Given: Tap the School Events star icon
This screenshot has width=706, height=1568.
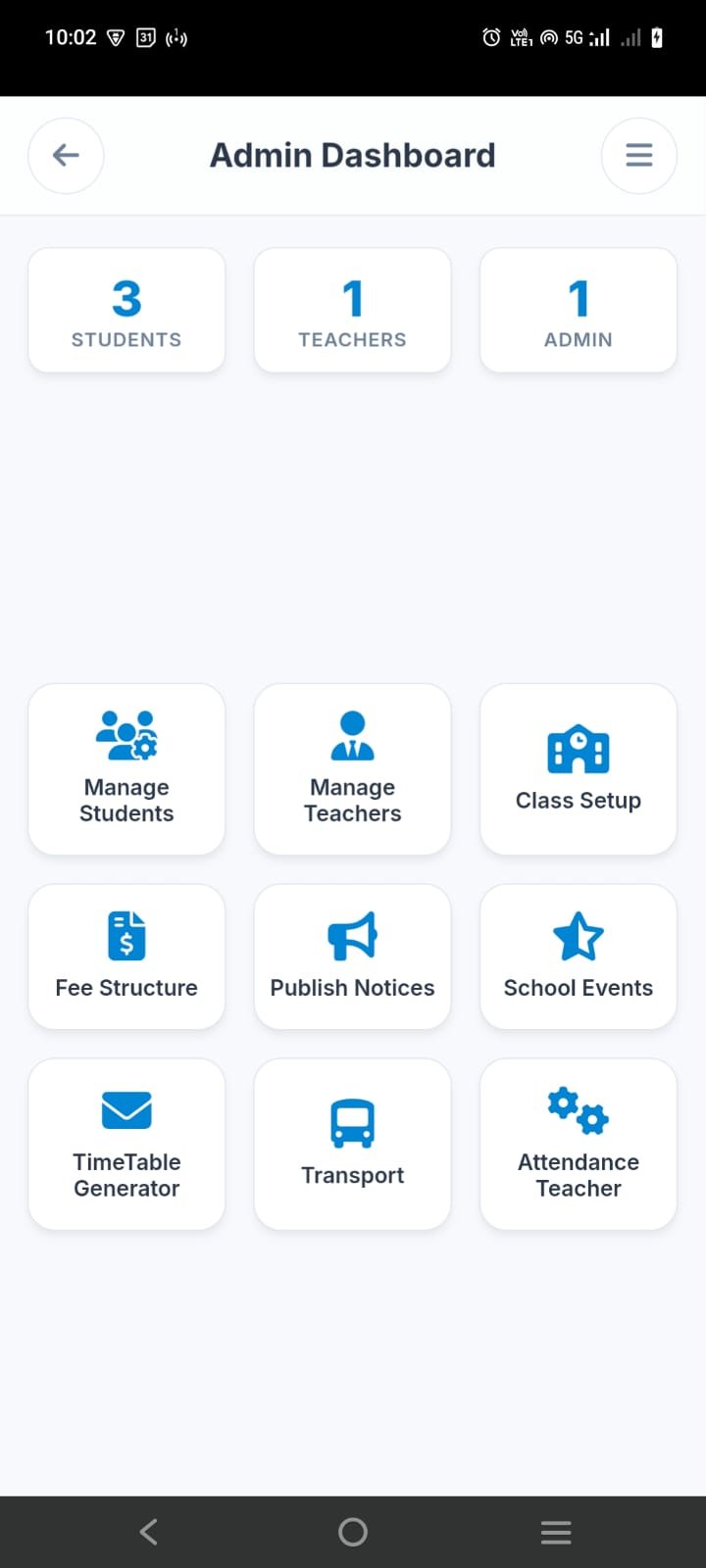Looking at the screenshot, I should pos(579,935).
